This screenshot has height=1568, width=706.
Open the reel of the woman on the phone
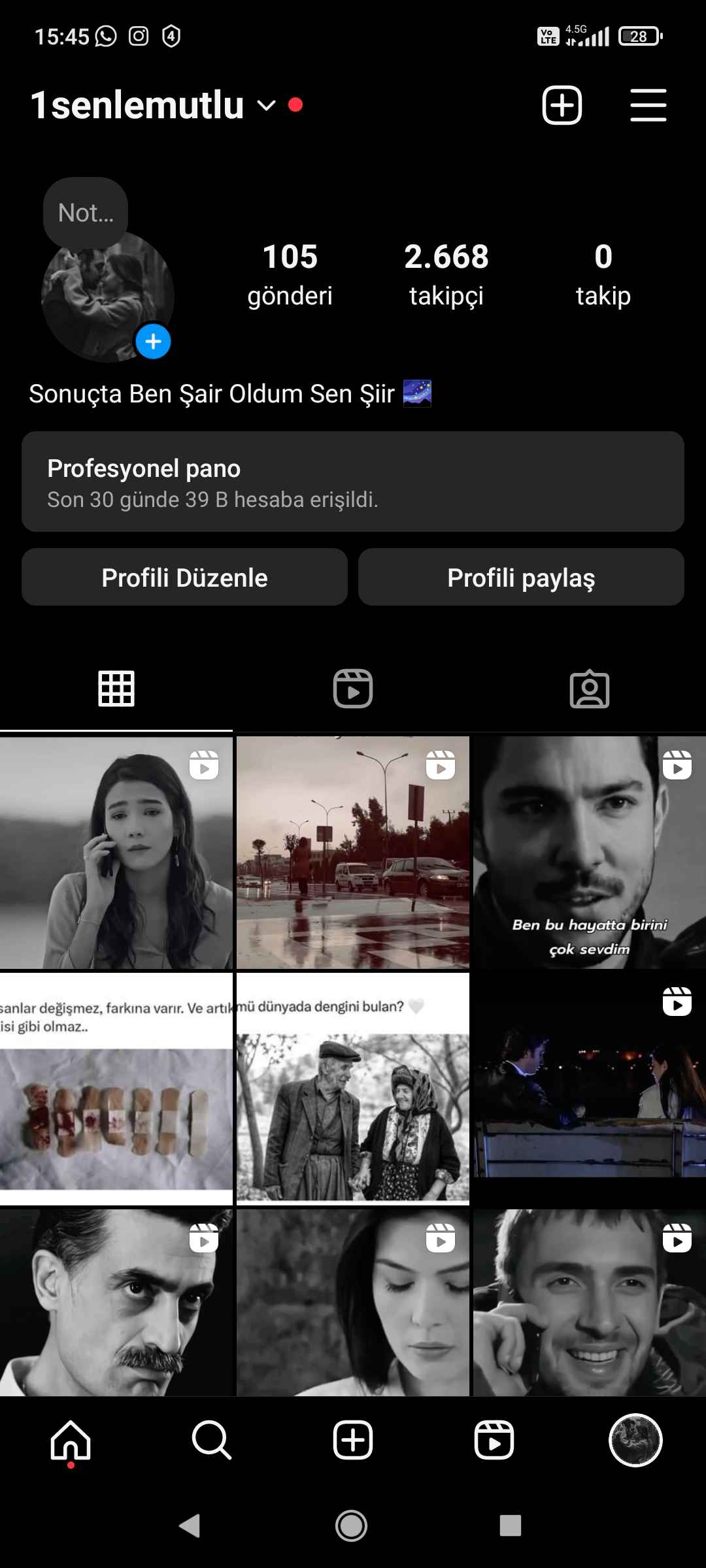[116, 853]
